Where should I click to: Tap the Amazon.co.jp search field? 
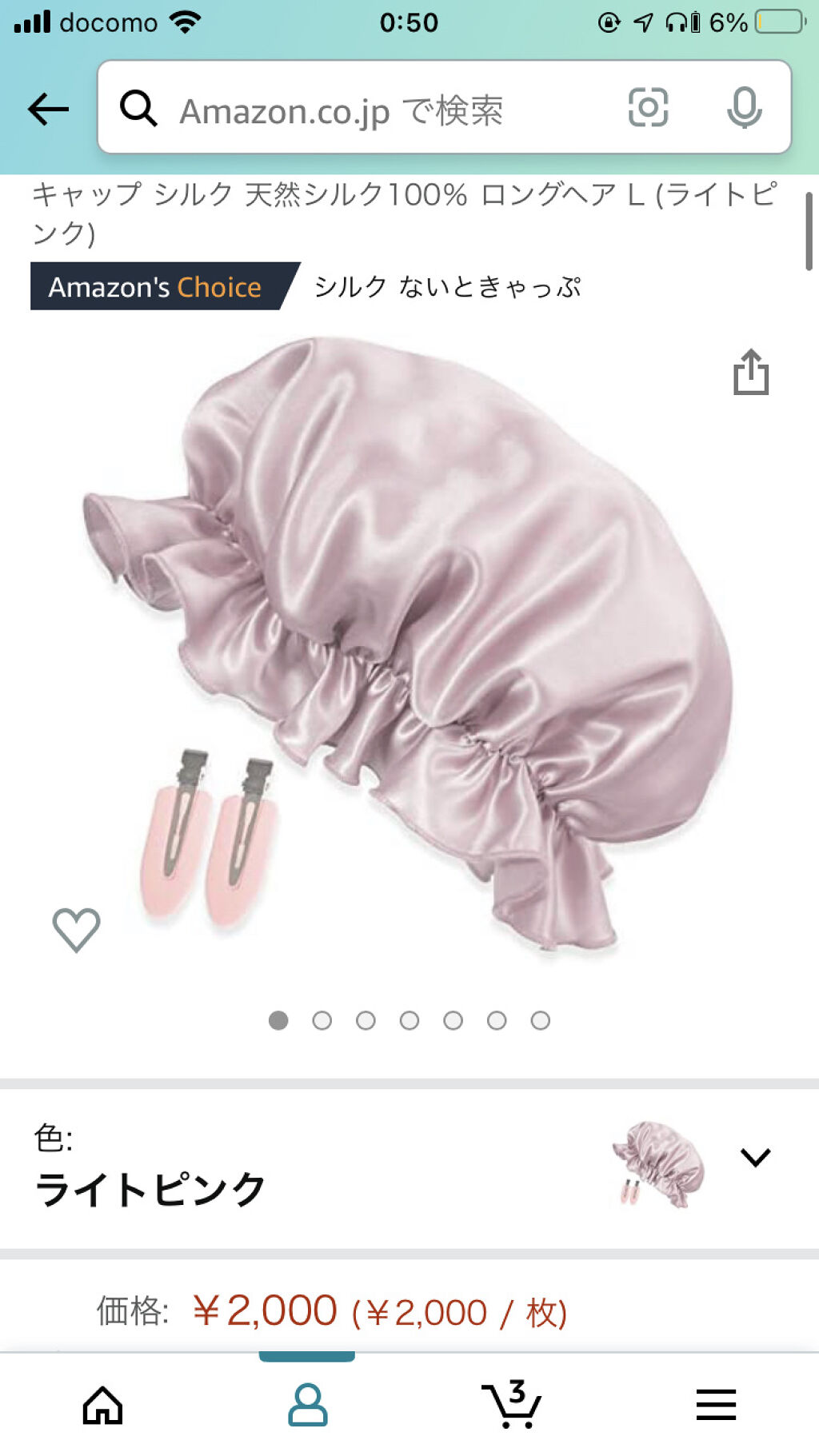[360, 110]
